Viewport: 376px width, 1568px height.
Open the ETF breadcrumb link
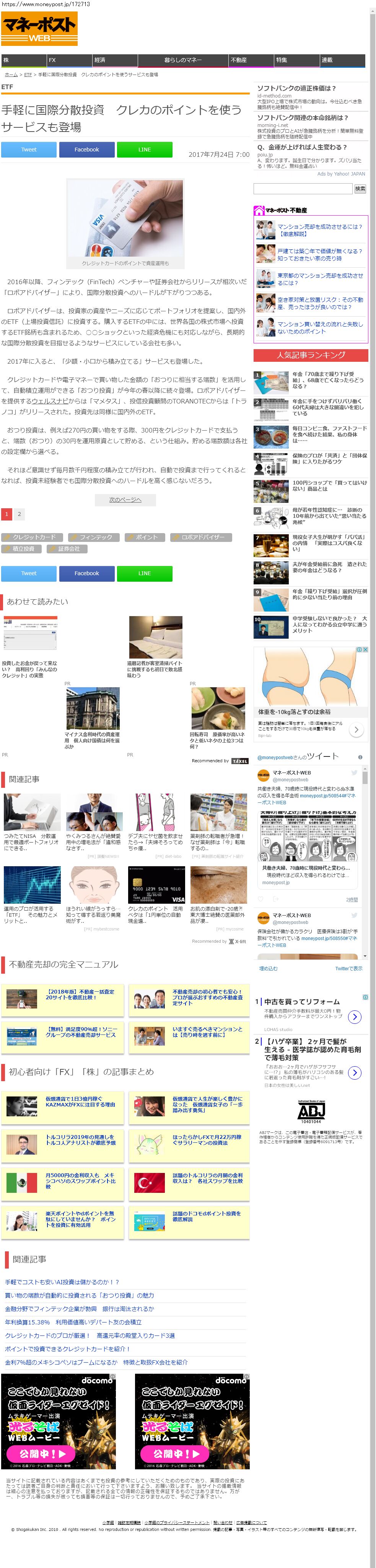click(x=28, y=75)
